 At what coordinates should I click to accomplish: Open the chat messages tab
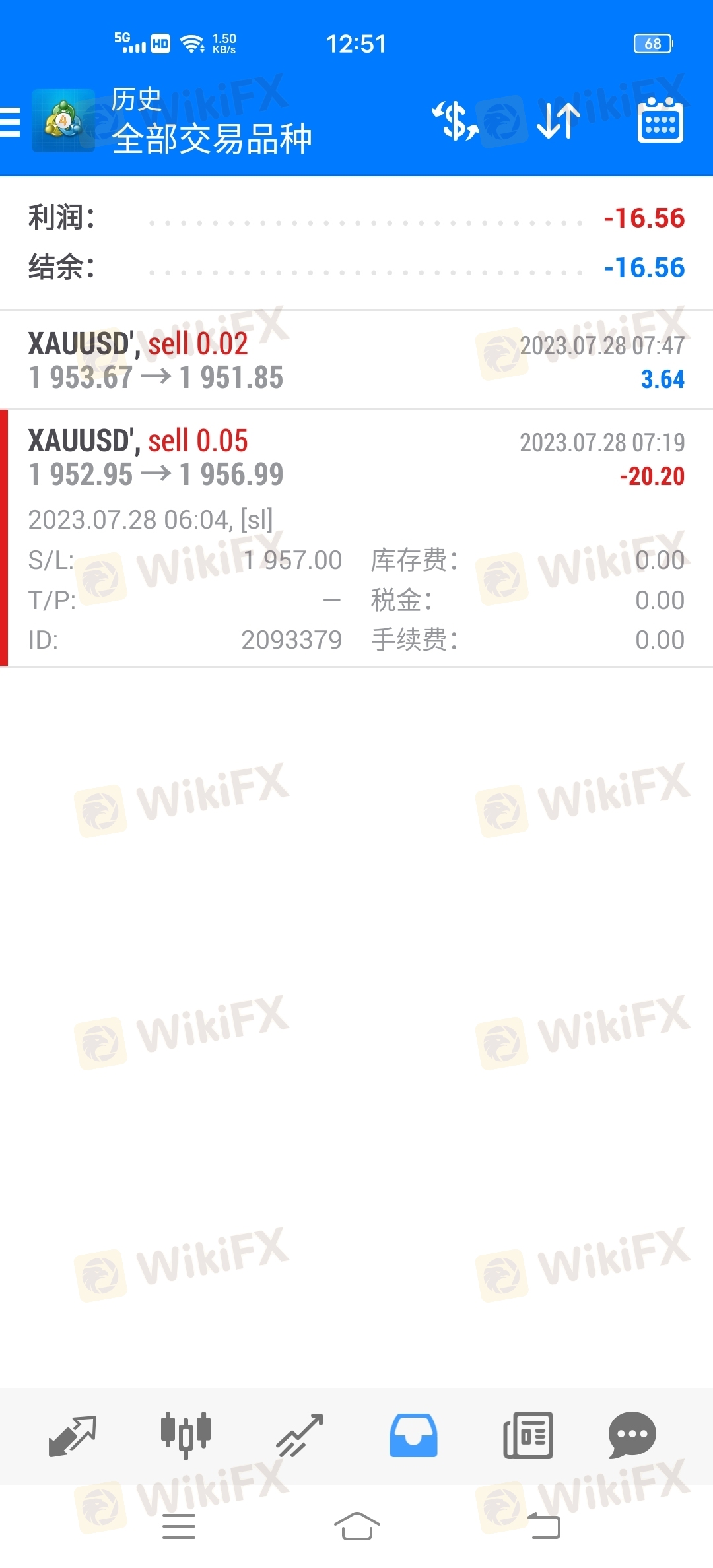pyautogui.click(x=632, y=1435)
